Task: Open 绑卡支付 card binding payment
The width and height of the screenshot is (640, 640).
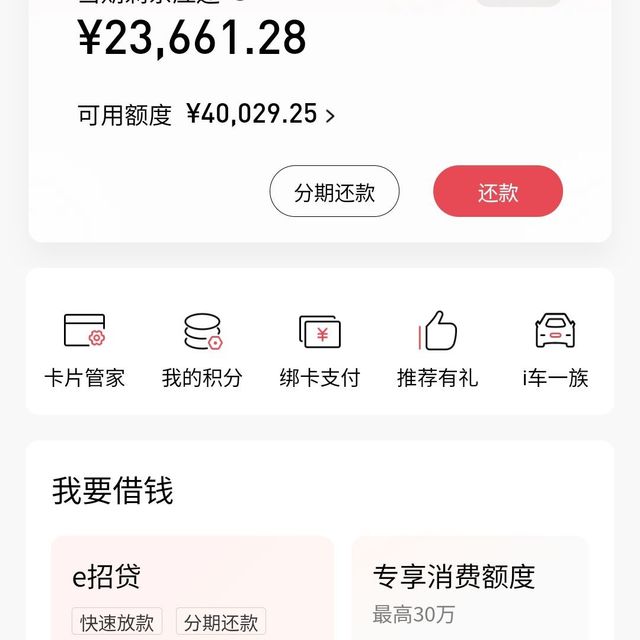Action: (320, 349)
